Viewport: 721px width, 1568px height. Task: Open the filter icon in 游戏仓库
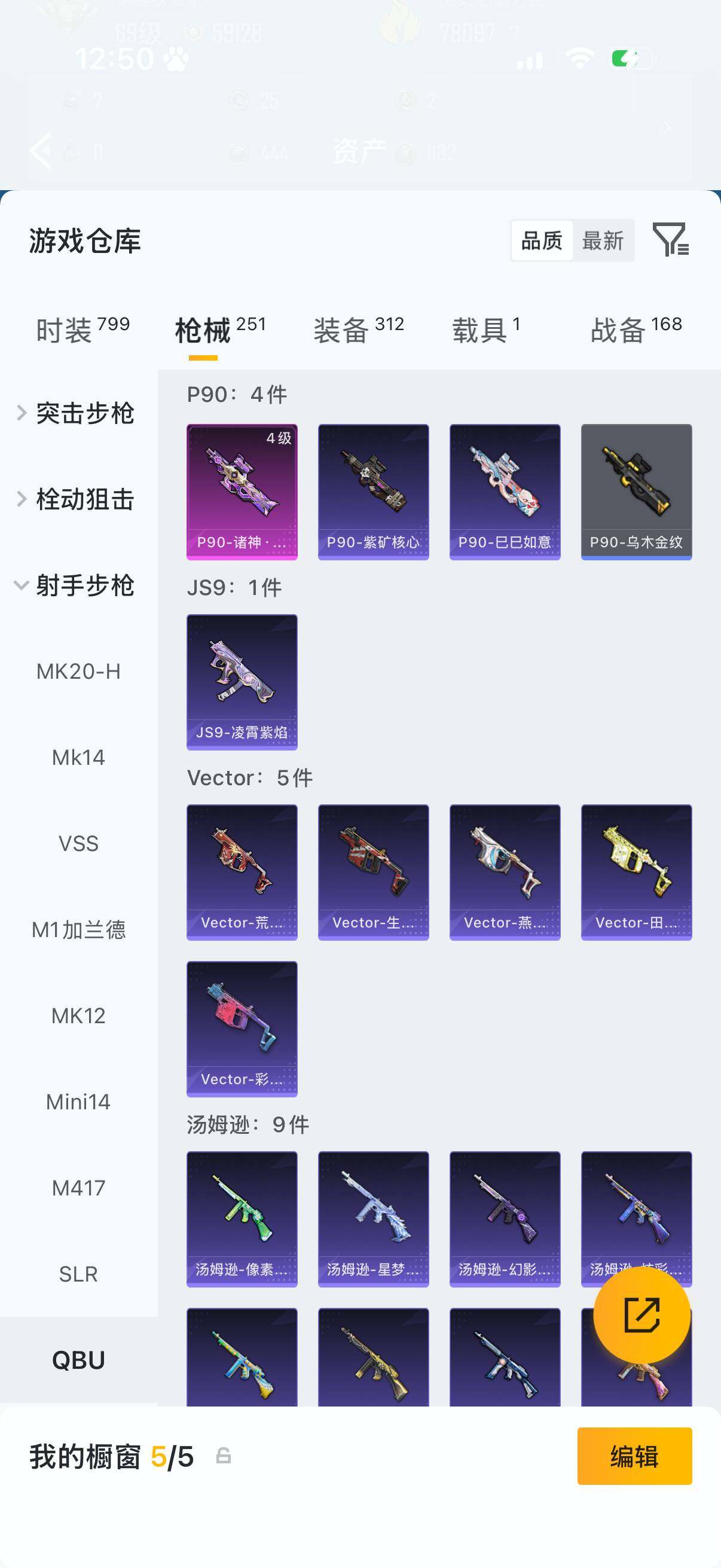[x=670, y=240]
